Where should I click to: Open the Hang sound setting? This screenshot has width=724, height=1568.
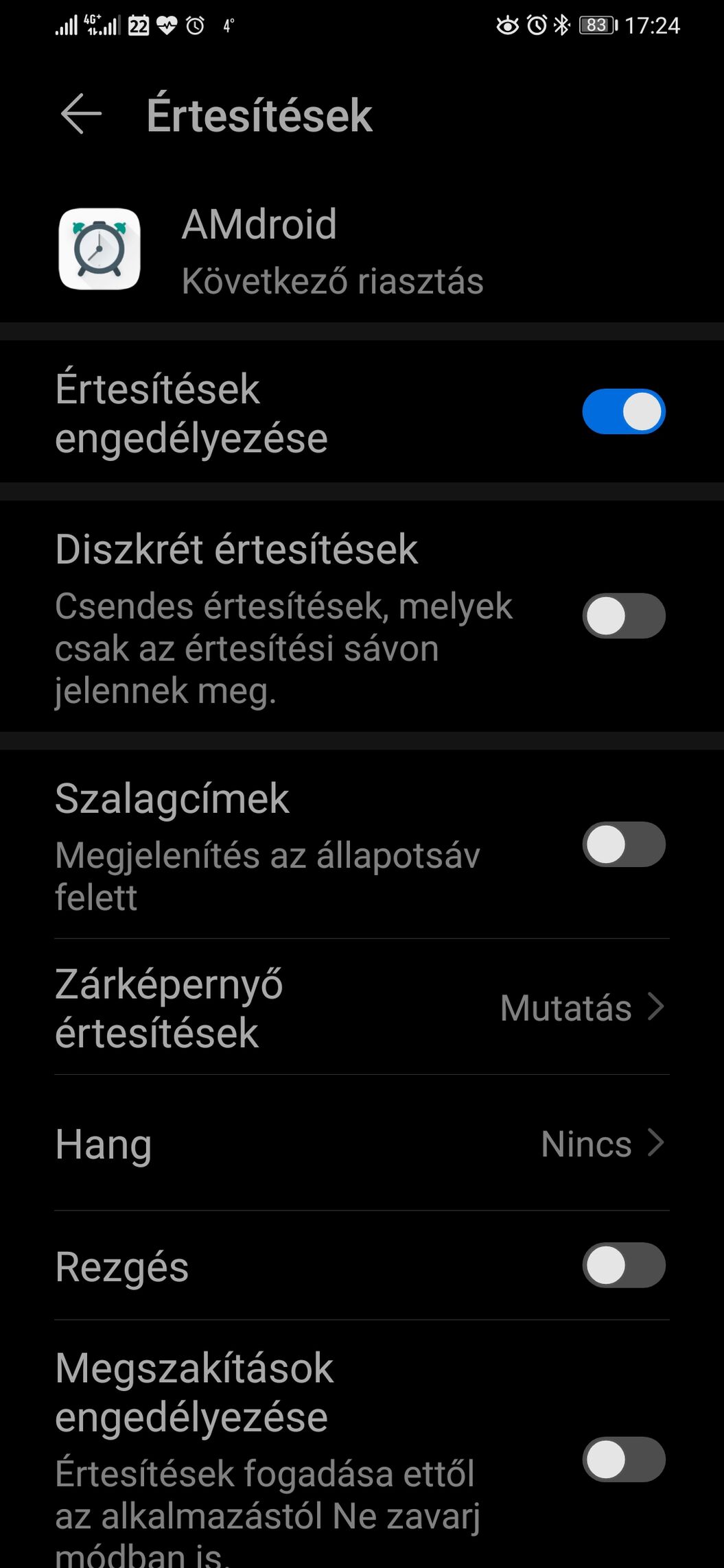pos(362,1143)
